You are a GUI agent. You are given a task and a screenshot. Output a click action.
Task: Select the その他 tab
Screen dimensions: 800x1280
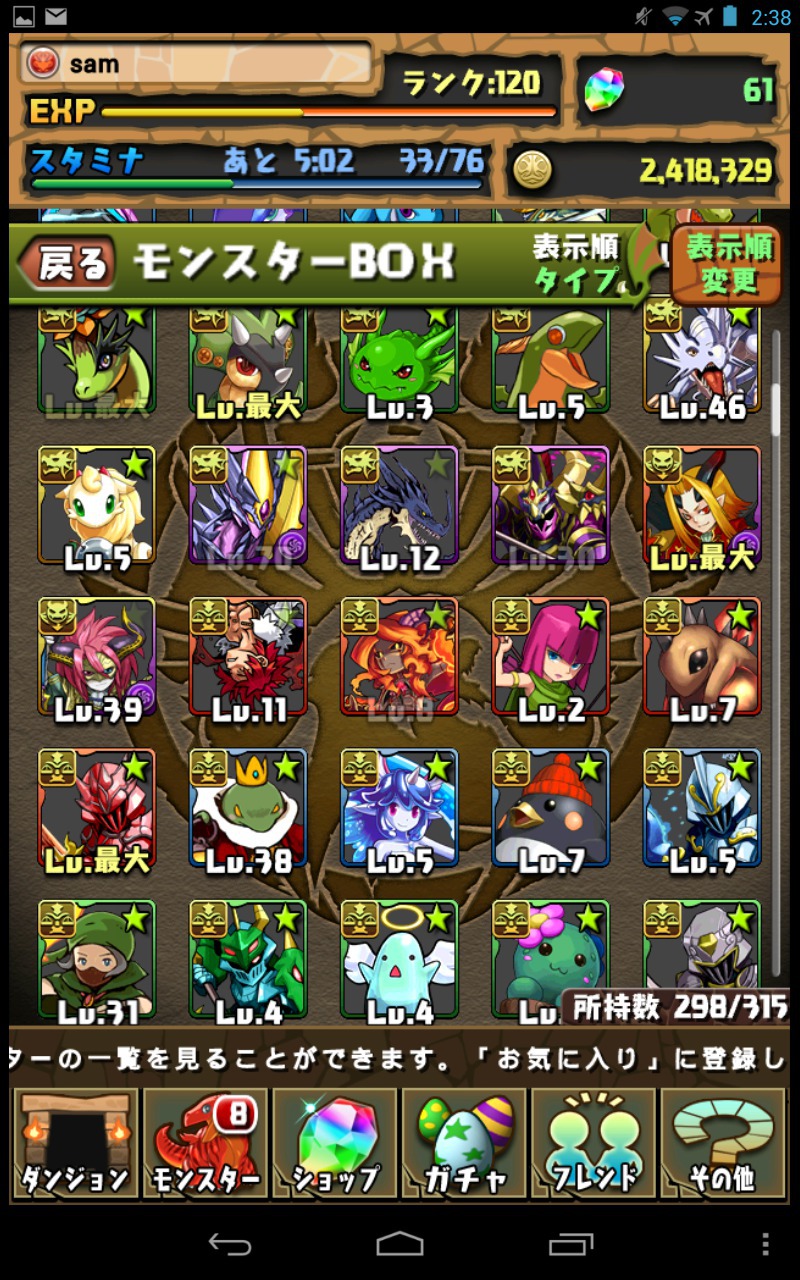(x=722, y=1143)
